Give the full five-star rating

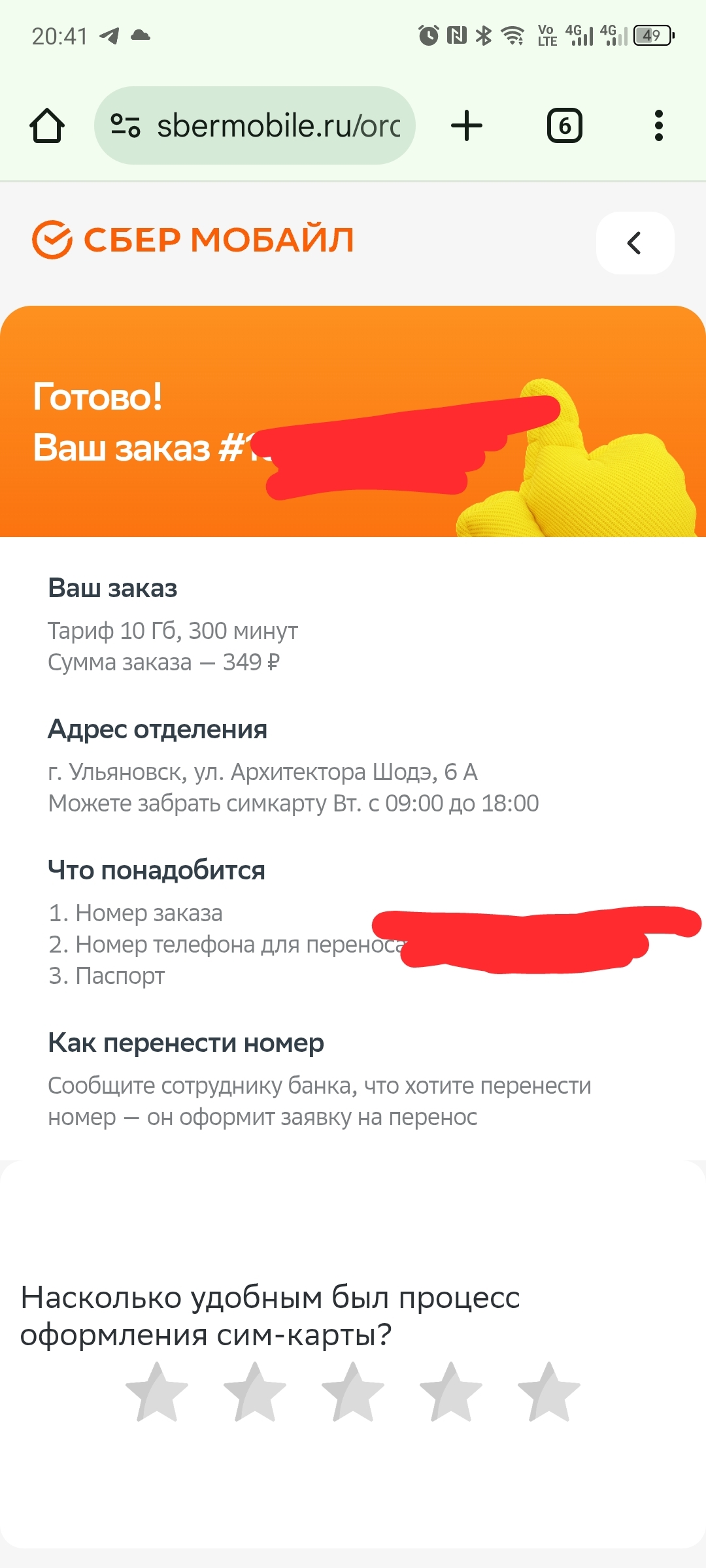pyautogui.click(x=549, y=1393)
